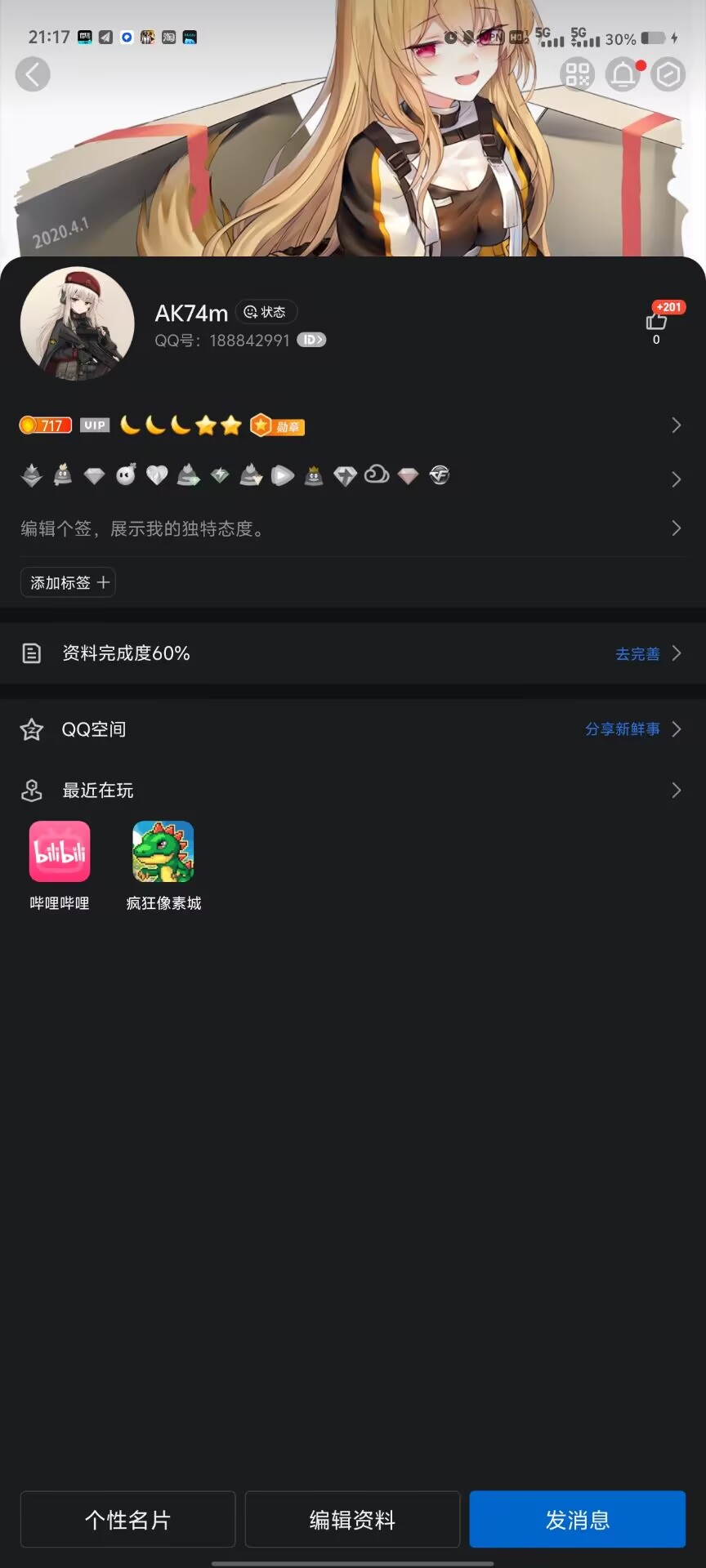Open 疯狂像素城 game icon
The height and width of the screenshot is (1568, 706).
click(163, 852)
